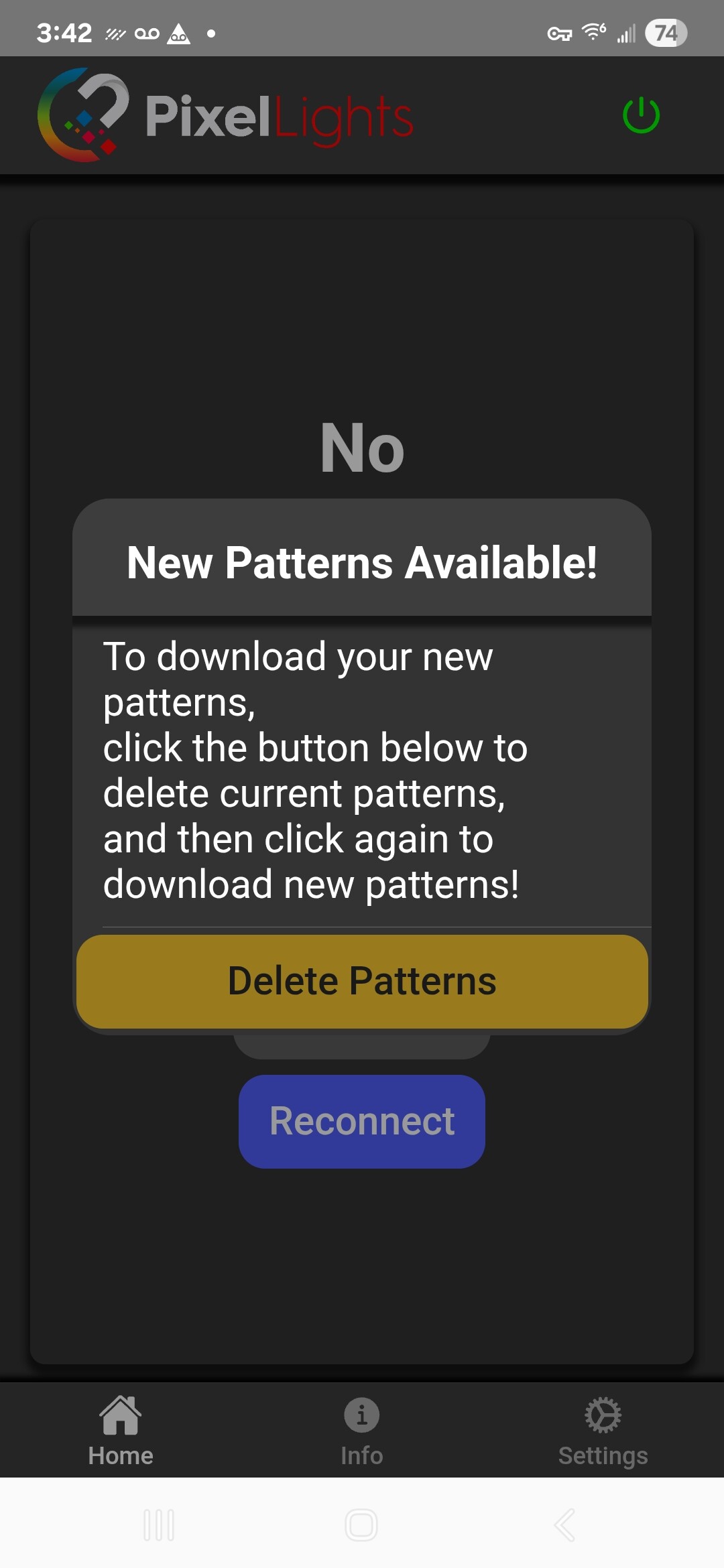
Task: Tap the system back button
Action: tap(564, 1525)
